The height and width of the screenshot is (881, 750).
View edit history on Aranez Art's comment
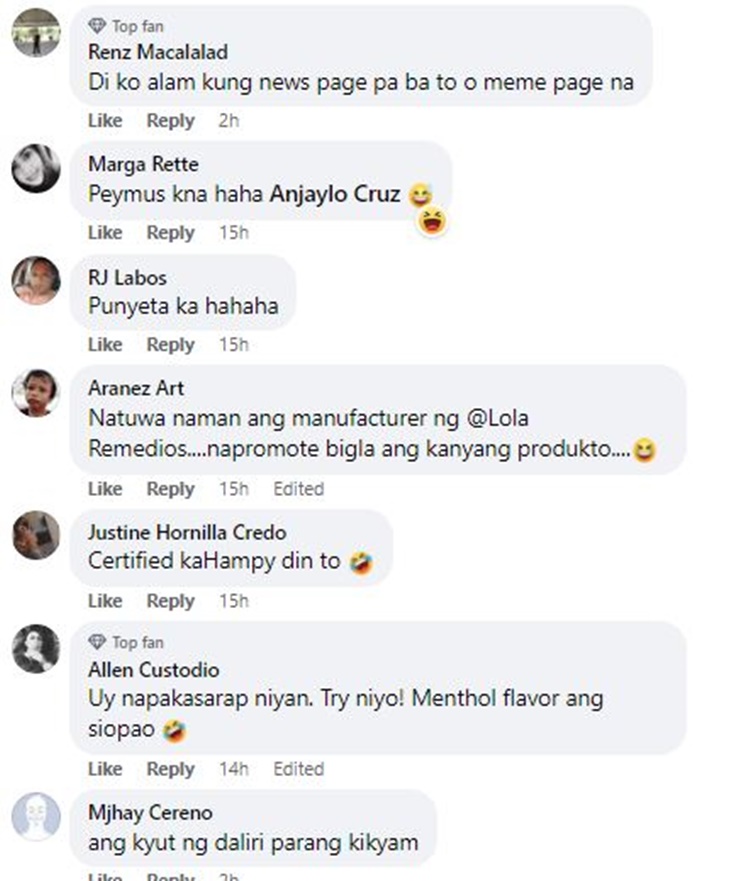pyautogui.click(x=298, y=489)
